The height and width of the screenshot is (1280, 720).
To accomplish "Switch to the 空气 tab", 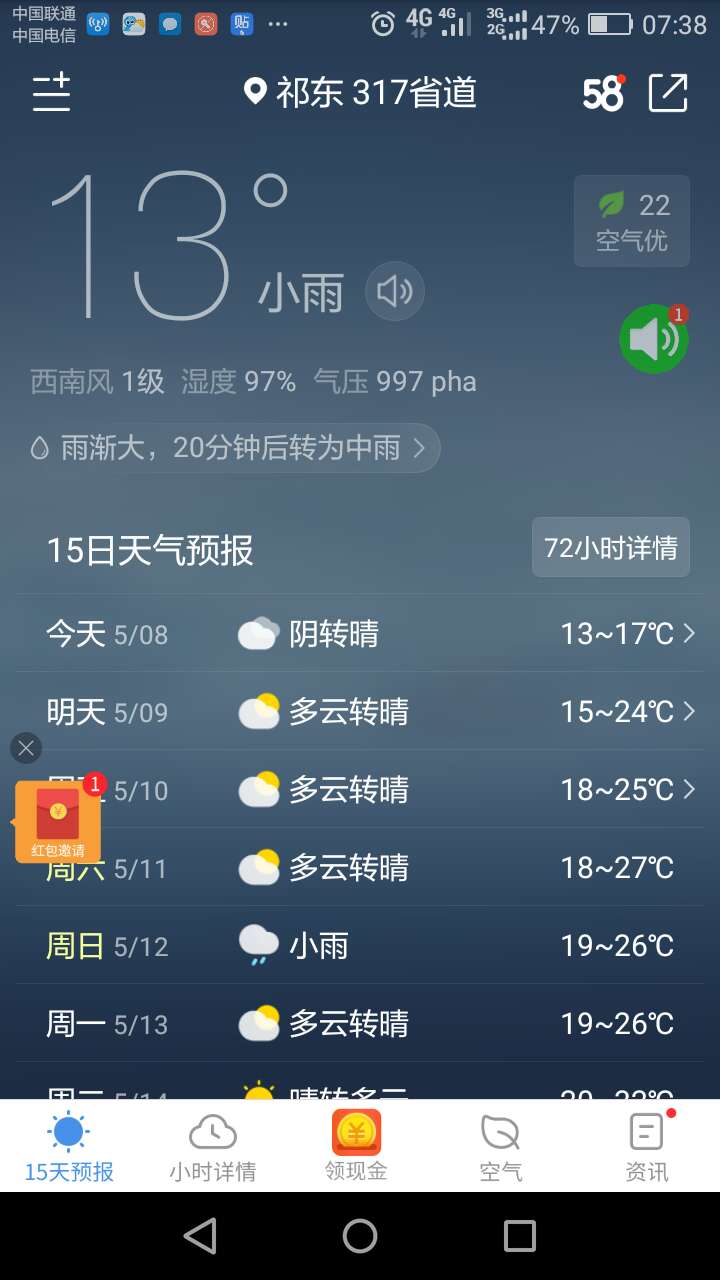I will pos(500,1147).
